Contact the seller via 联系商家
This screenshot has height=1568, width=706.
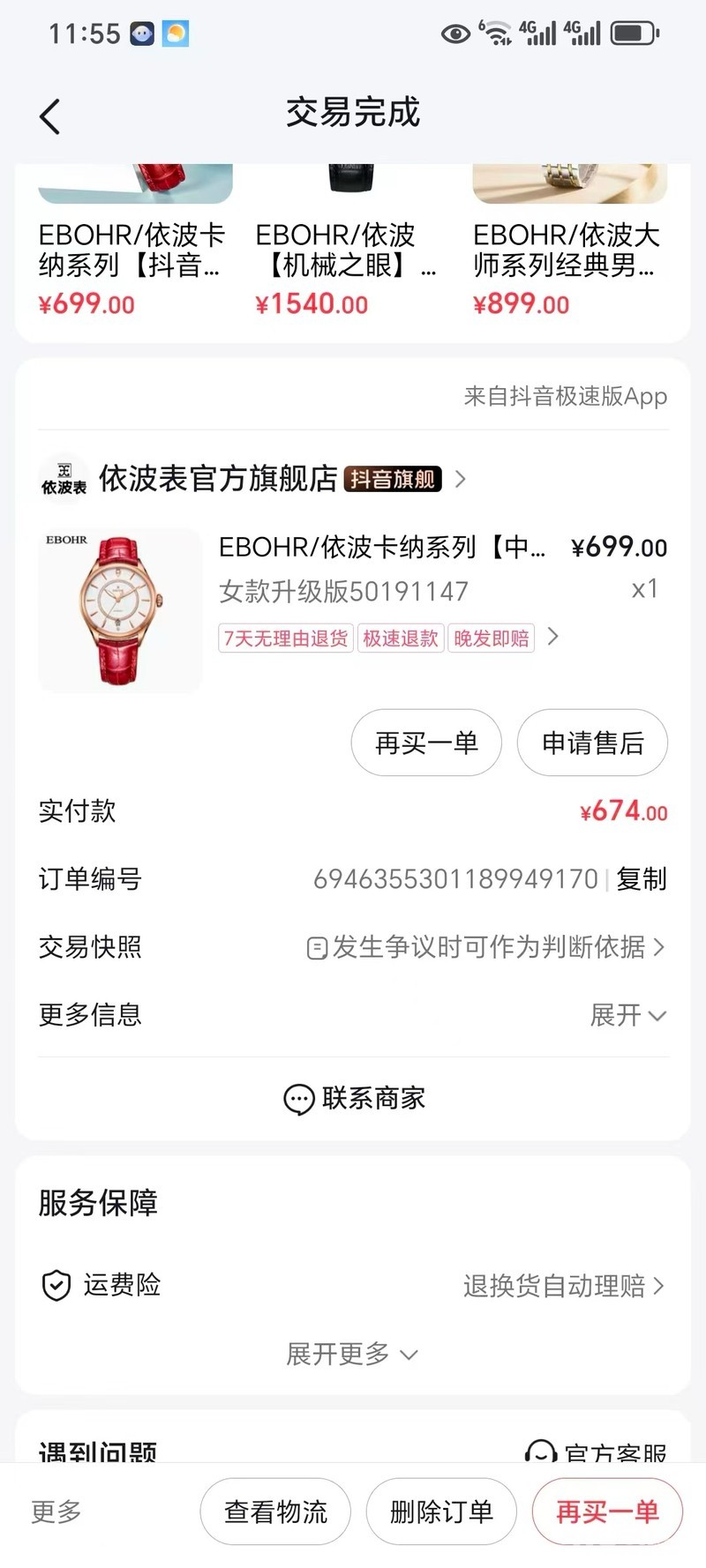coord(354,1098)
